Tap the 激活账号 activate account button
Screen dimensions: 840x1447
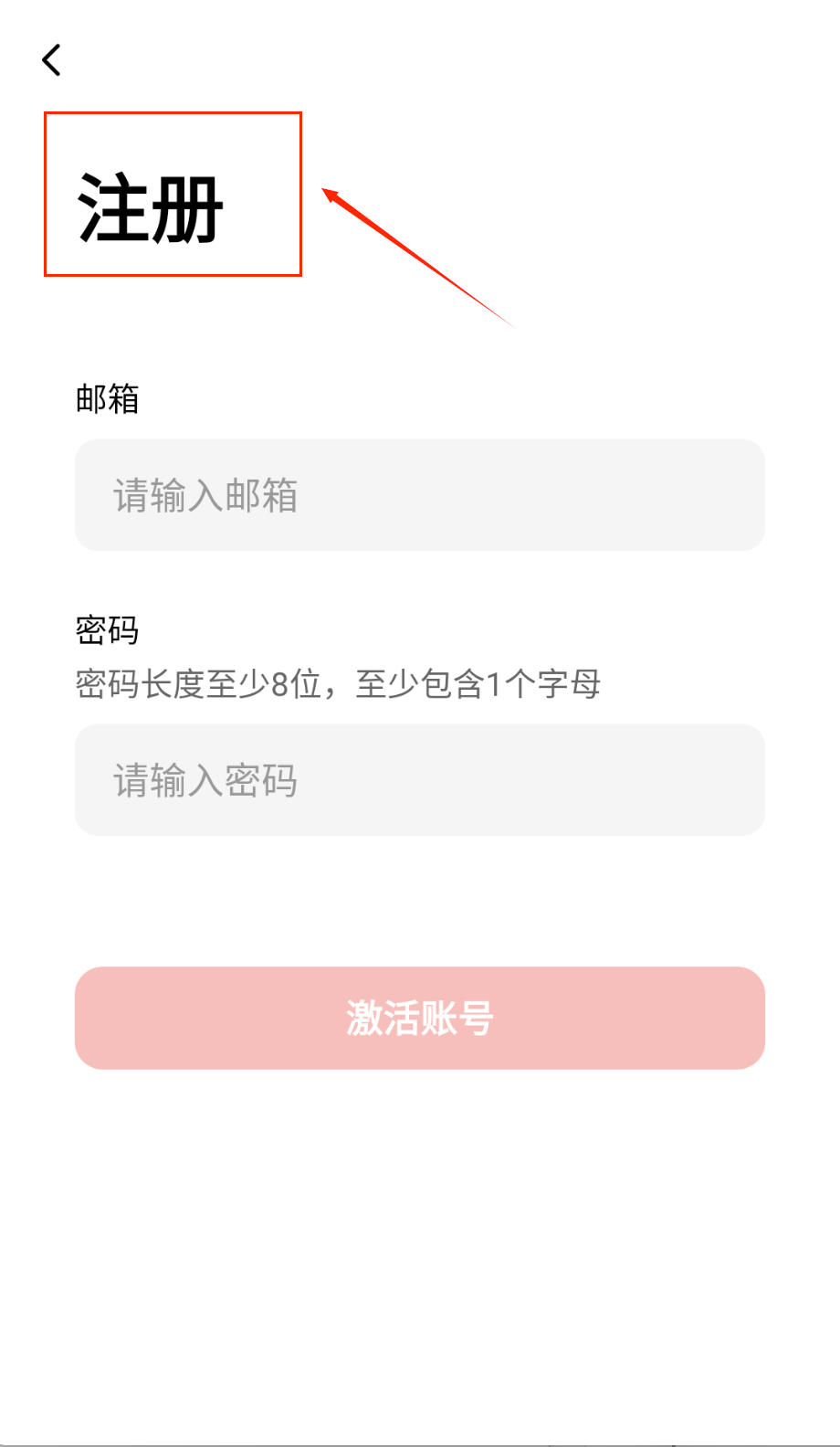click(x=419, y=1018)
